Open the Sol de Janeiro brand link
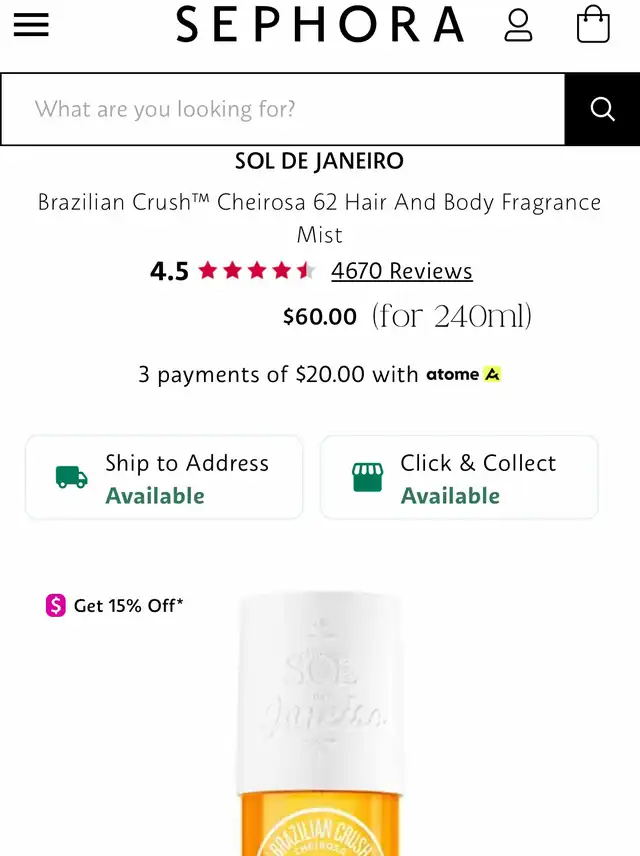The width and height of the screenshot is (640, 856). point(319,161)
